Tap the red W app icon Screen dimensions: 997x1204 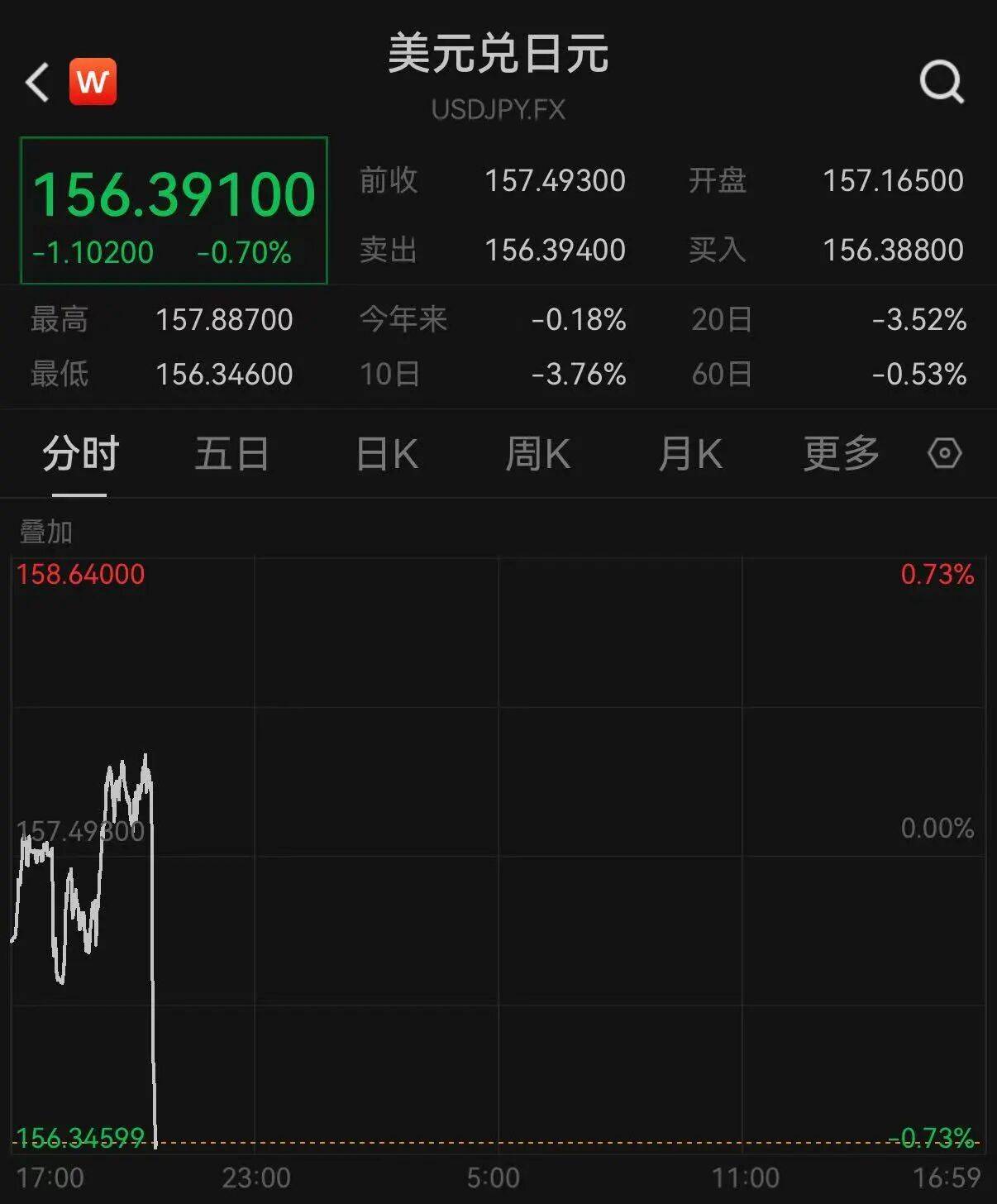point(93,82)
